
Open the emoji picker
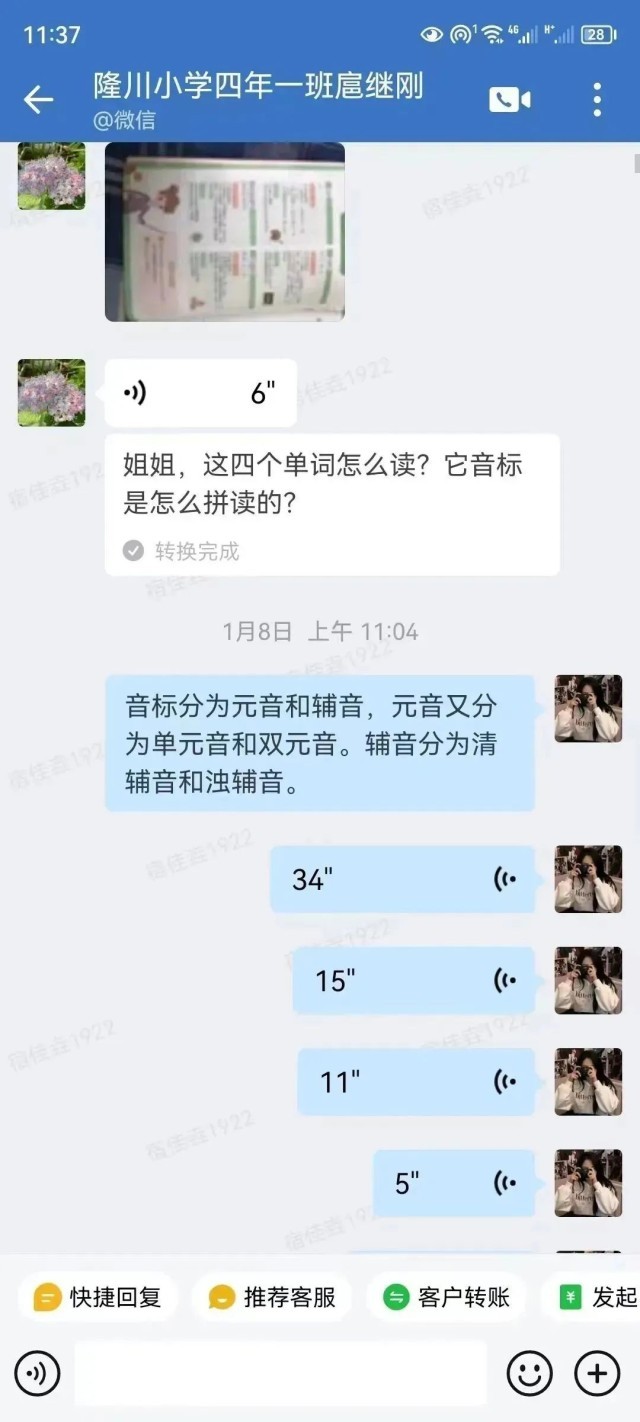click(529, 1374)
